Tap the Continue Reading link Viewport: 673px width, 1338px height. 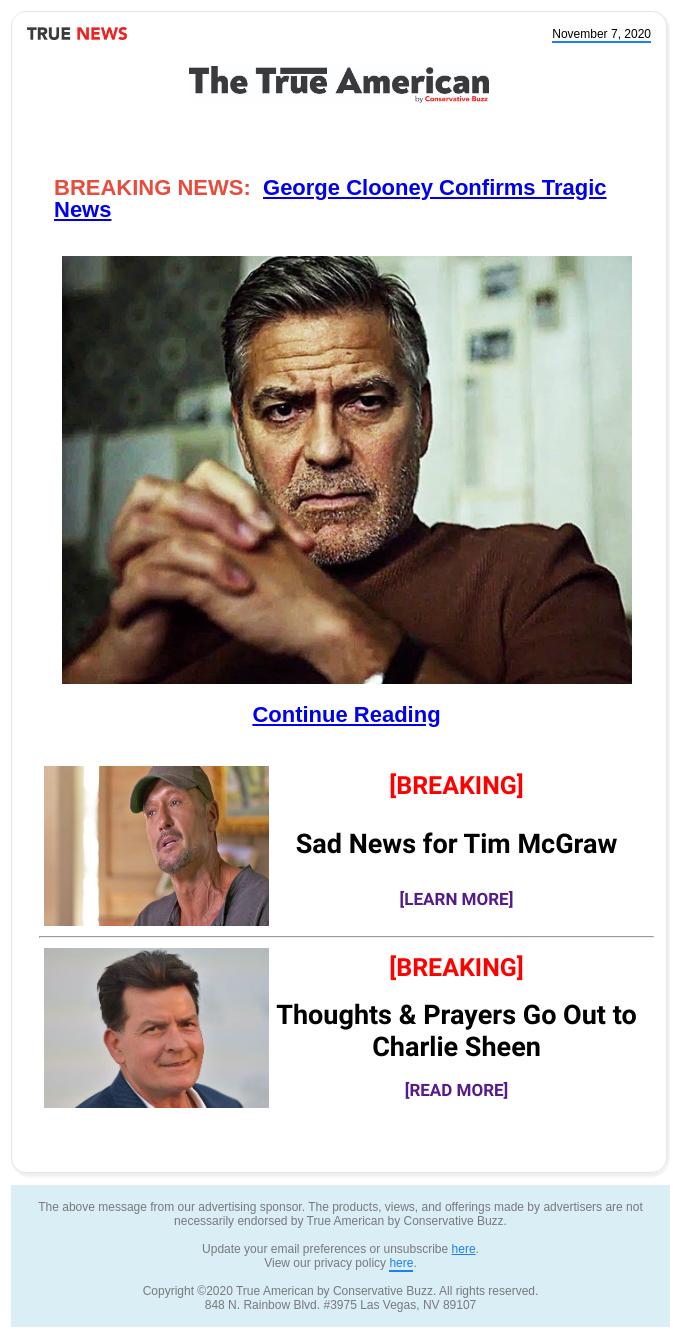(346, 714)
